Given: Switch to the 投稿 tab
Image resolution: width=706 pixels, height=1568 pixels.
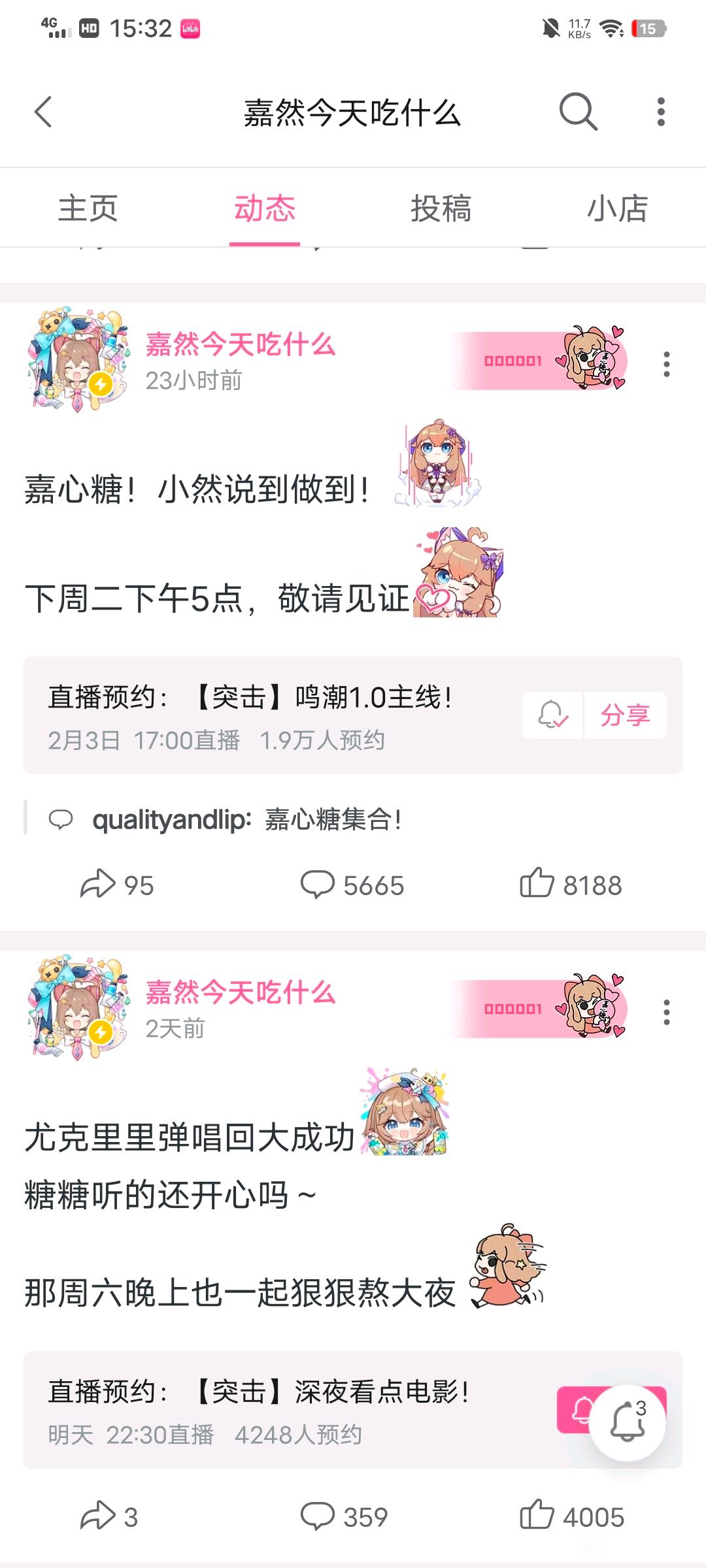Looking at the screenshot, I should [441, 209].
